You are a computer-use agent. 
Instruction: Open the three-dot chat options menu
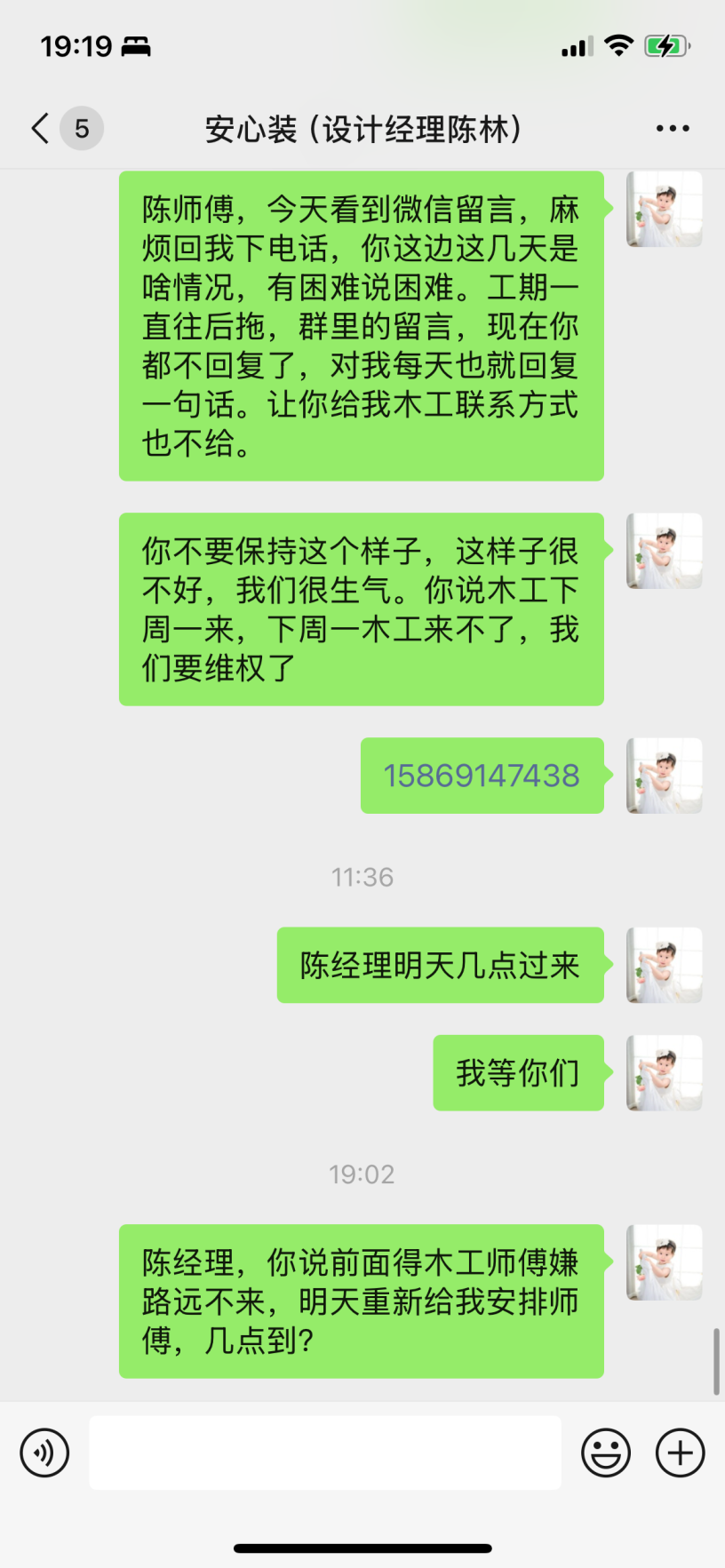(673, 129)
